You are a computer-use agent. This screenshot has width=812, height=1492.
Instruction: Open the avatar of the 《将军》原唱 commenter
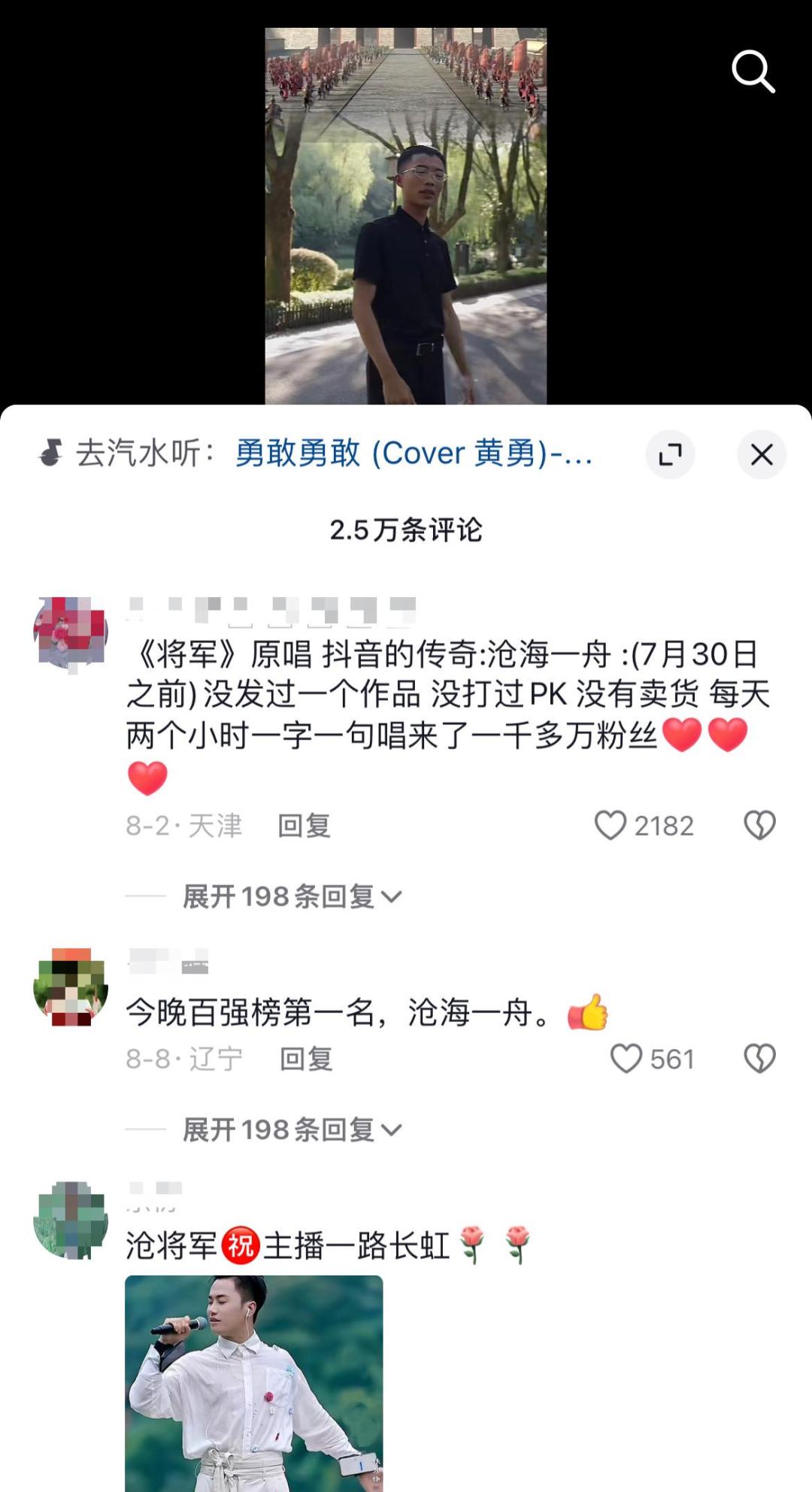pyautogui.click(x=71, y=632)
